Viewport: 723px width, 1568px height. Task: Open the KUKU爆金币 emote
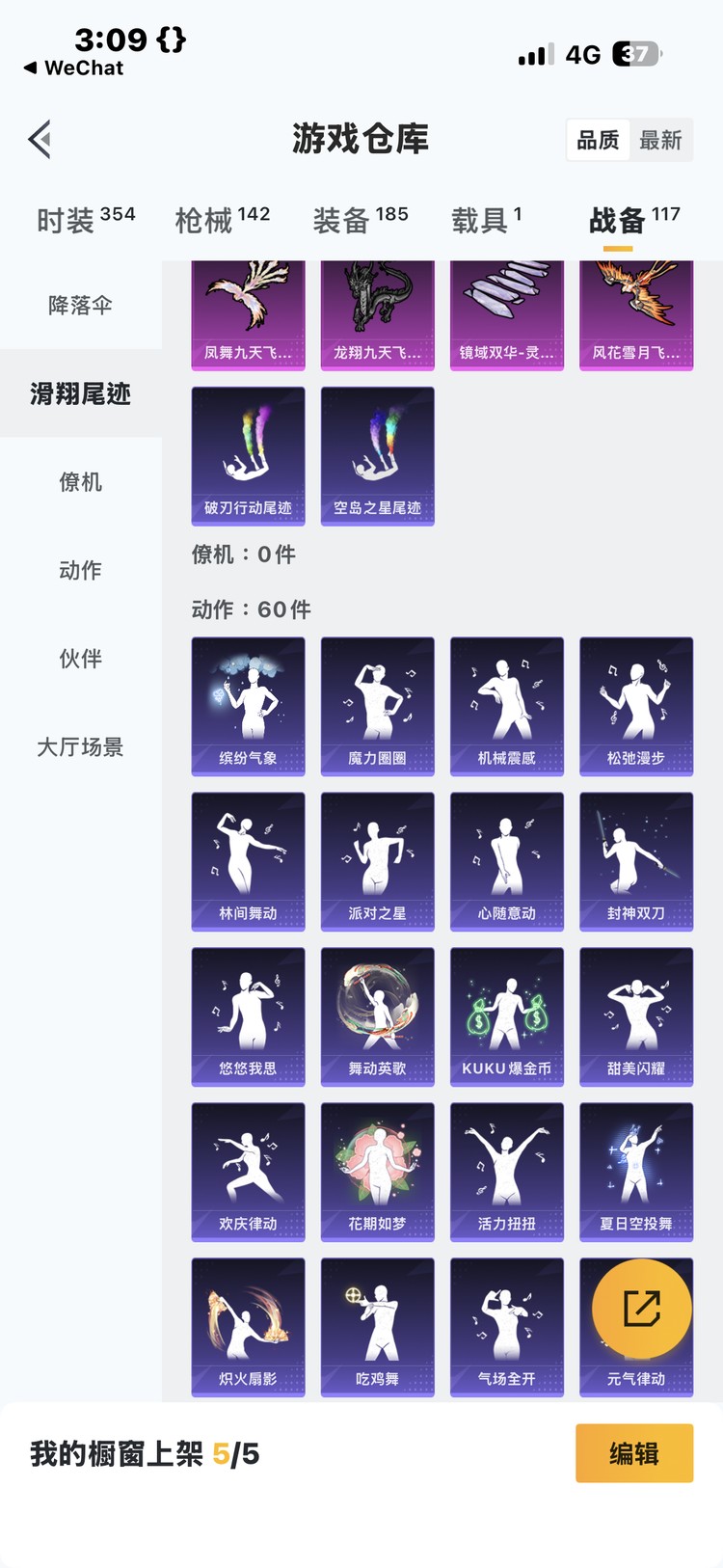pyautogui.click(x=506, y=1016)
